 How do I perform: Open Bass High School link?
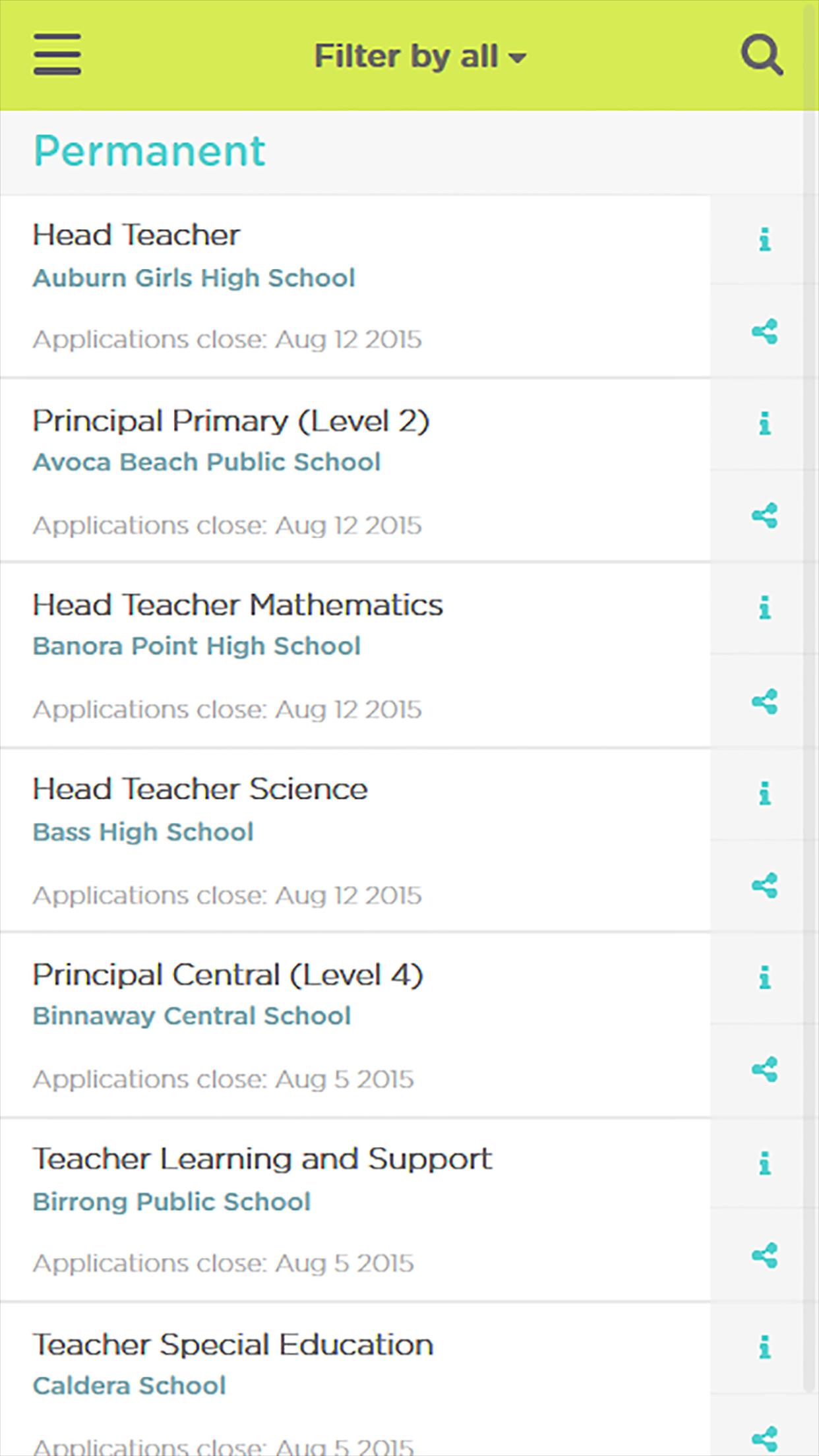[144, 832]
